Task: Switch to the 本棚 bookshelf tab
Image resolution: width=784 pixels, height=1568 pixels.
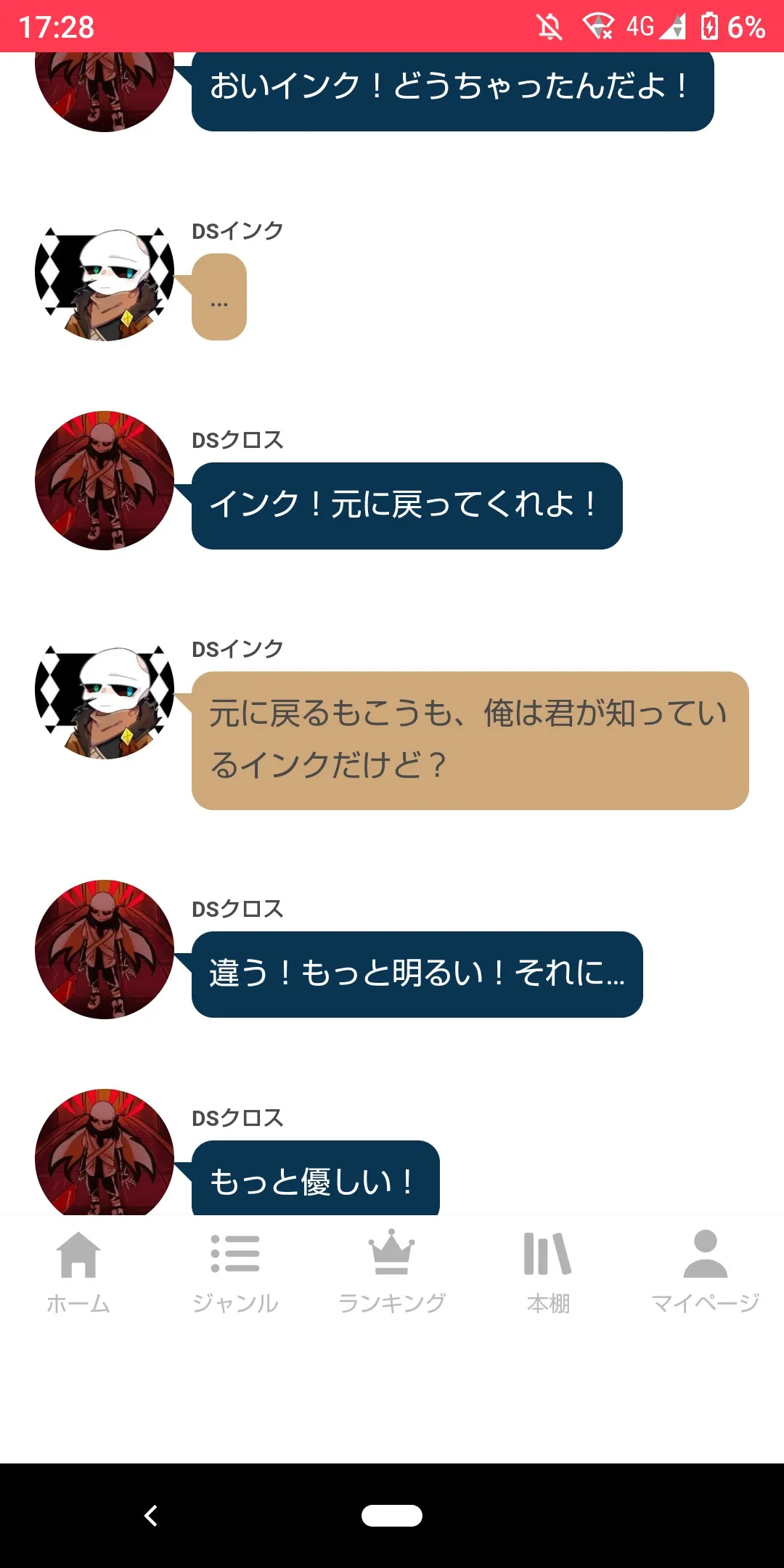Action: coord(549,1272)
